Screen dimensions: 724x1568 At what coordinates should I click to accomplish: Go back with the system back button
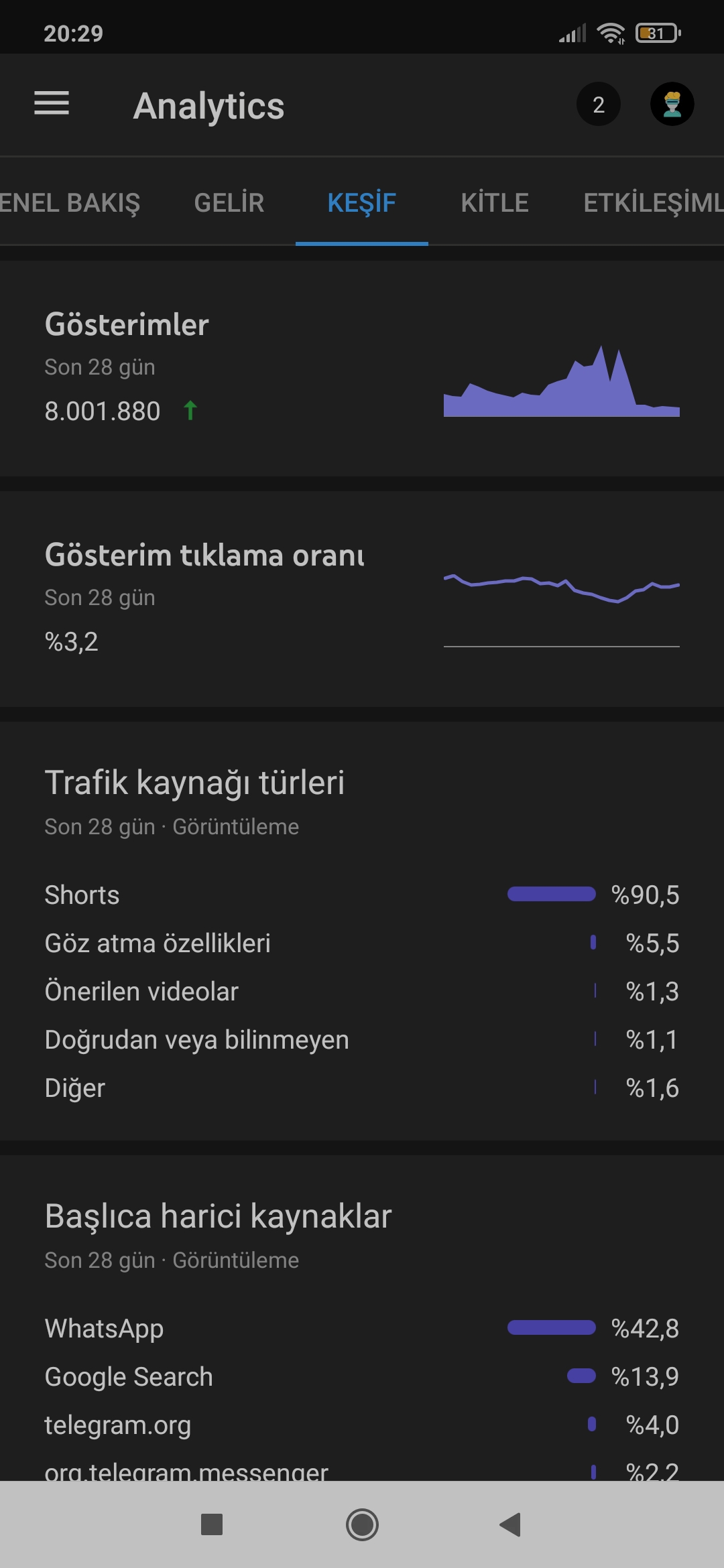pyautogui.click(x=511, y=1524)
